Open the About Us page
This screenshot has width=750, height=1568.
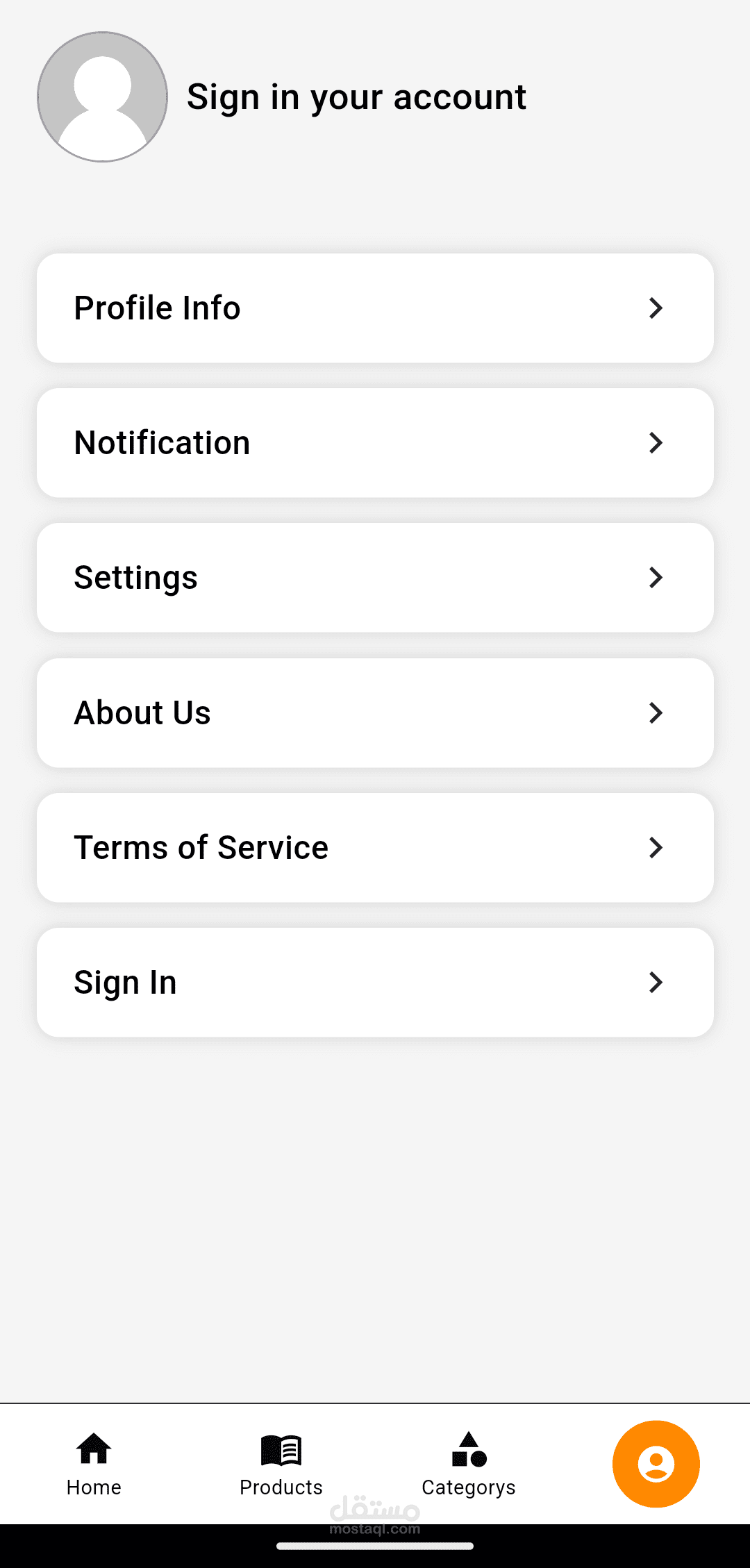(375, 713)
